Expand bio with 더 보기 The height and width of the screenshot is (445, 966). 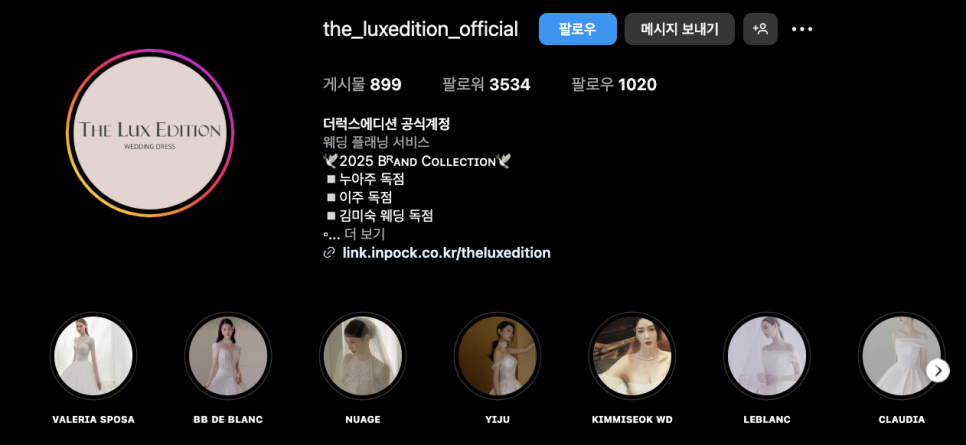pyautogui.click(x=364, y=234)
